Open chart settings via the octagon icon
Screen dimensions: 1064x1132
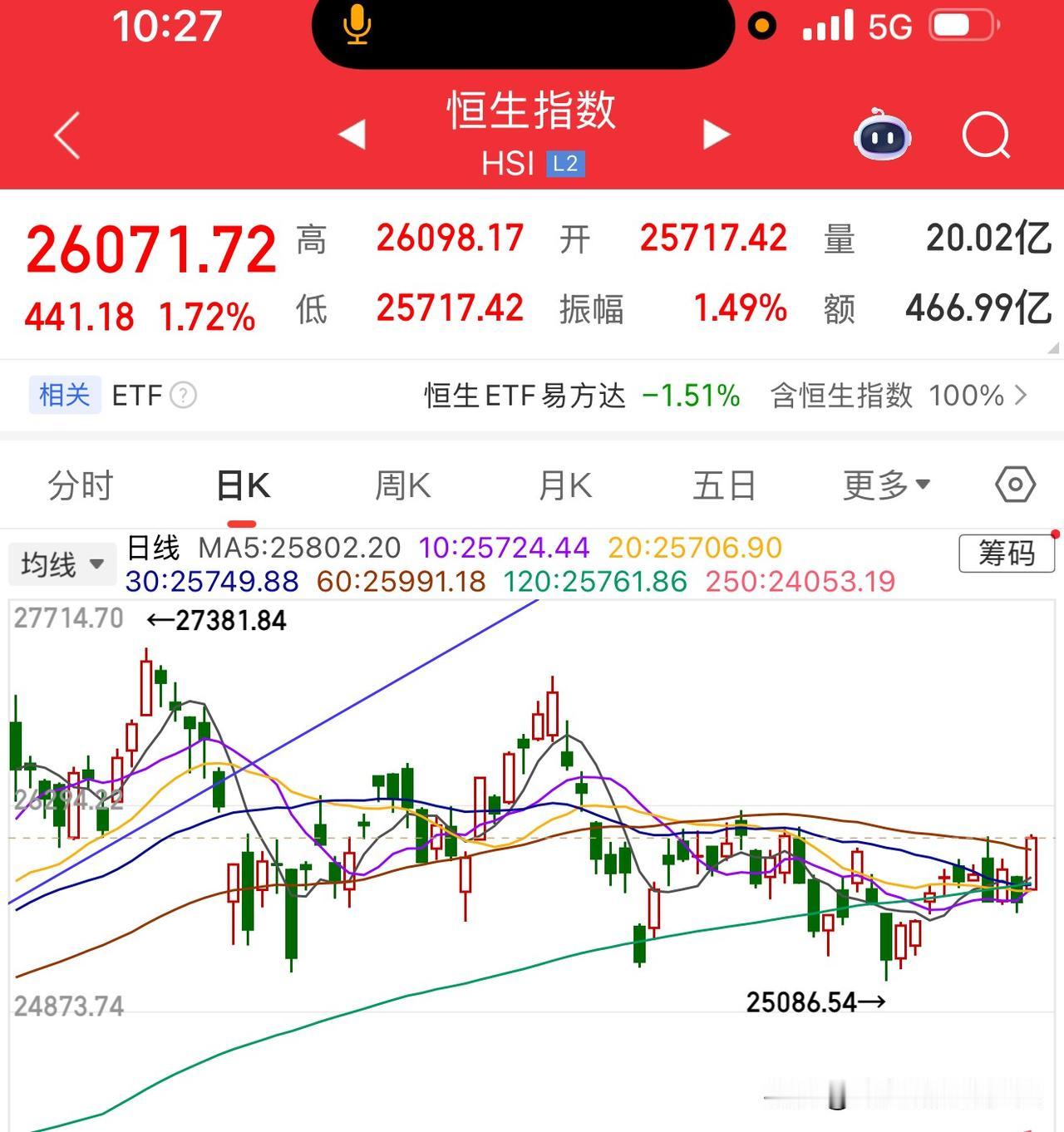pyautogui.click(x=1014, y=485)
